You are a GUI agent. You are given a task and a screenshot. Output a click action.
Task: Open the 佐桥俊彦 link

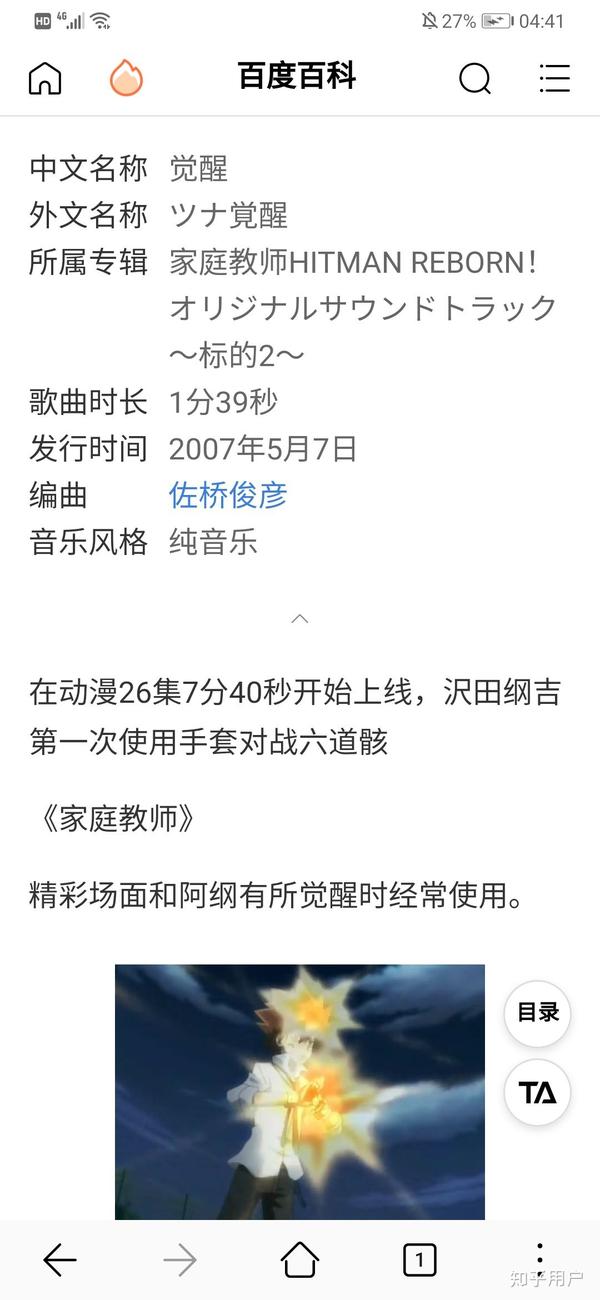click(228, 495)
